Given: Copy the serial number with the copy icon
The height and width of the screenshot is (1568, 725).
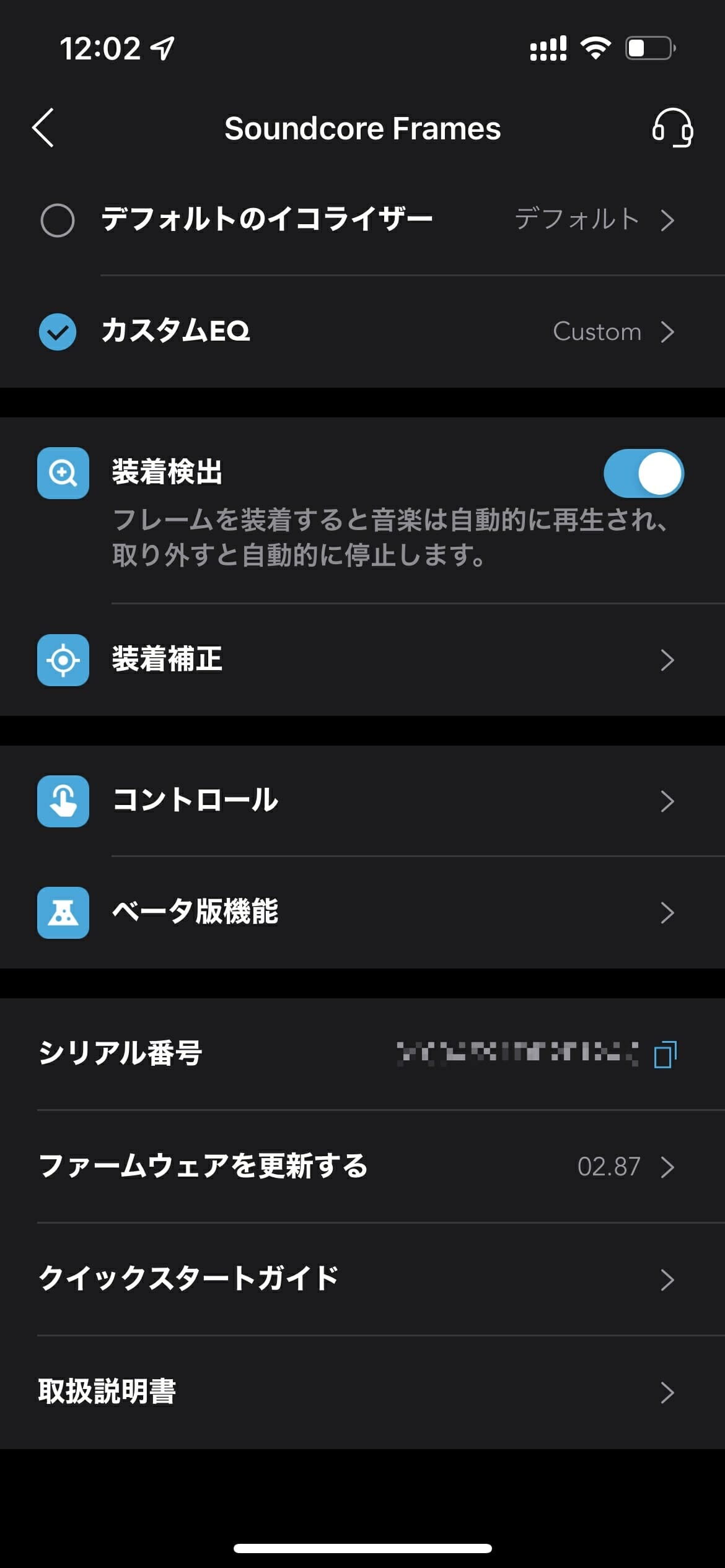Looking at the screenshot, I should (x=666, y=1054).
